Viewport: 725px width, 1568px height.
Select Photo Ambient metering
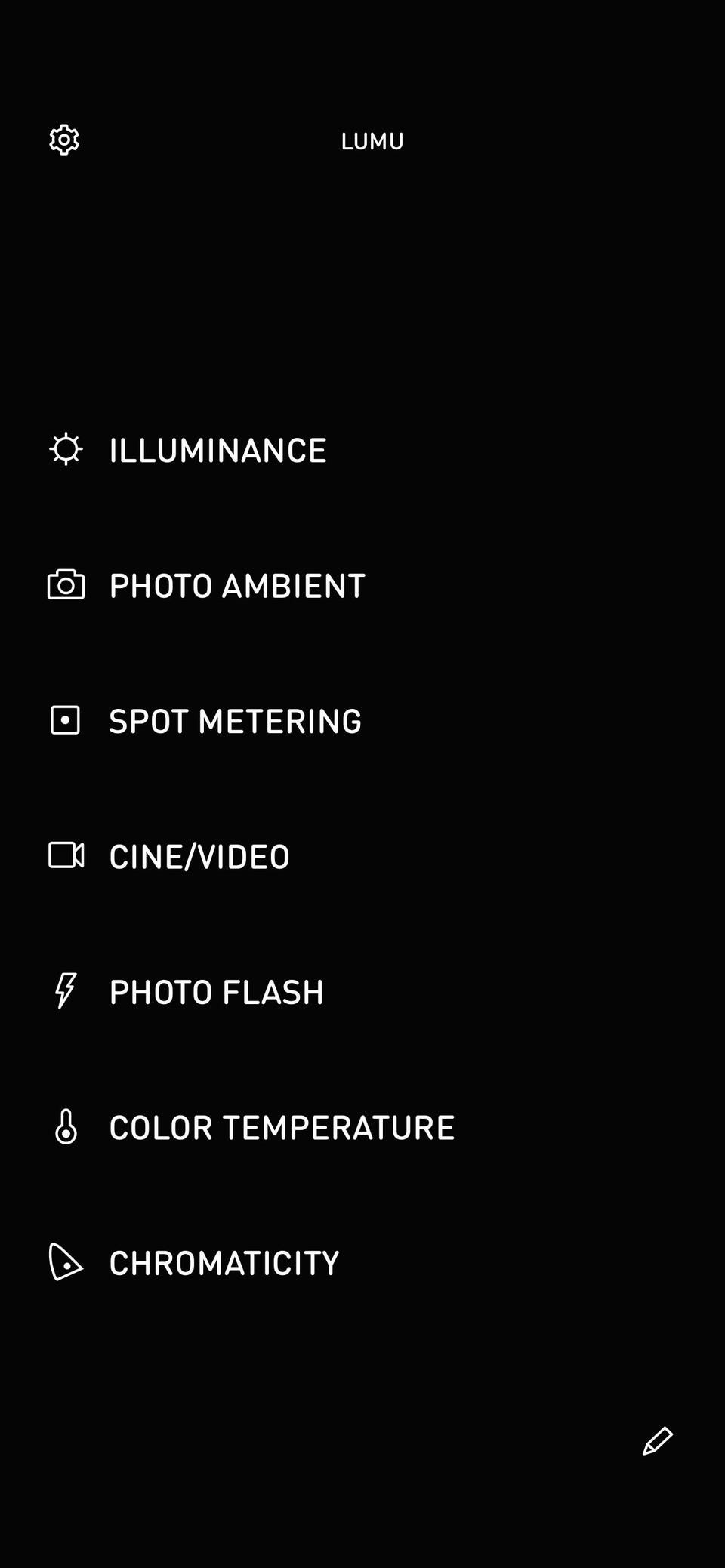[x=236, y=586]
